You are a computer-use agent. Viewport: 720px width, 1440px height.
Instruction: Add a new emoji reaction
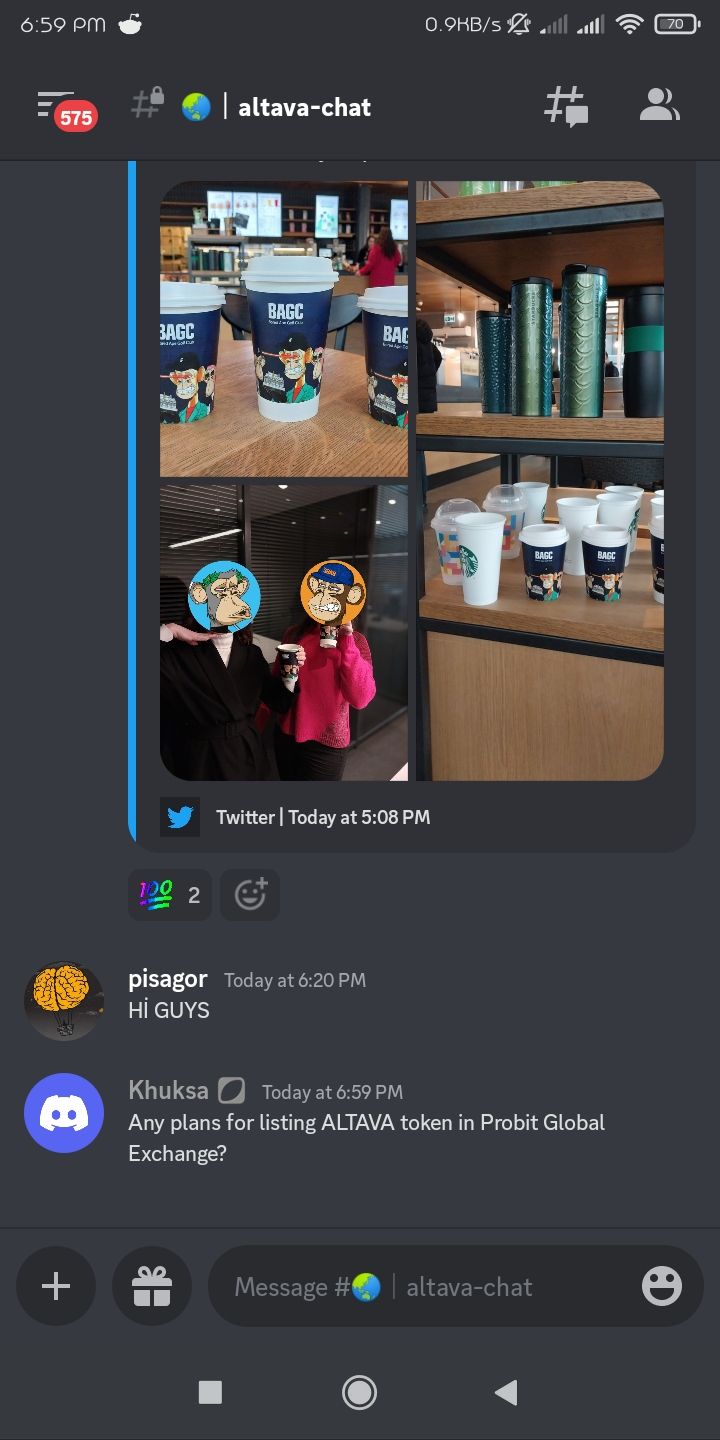pyautogui.click(x=250, y=895)
